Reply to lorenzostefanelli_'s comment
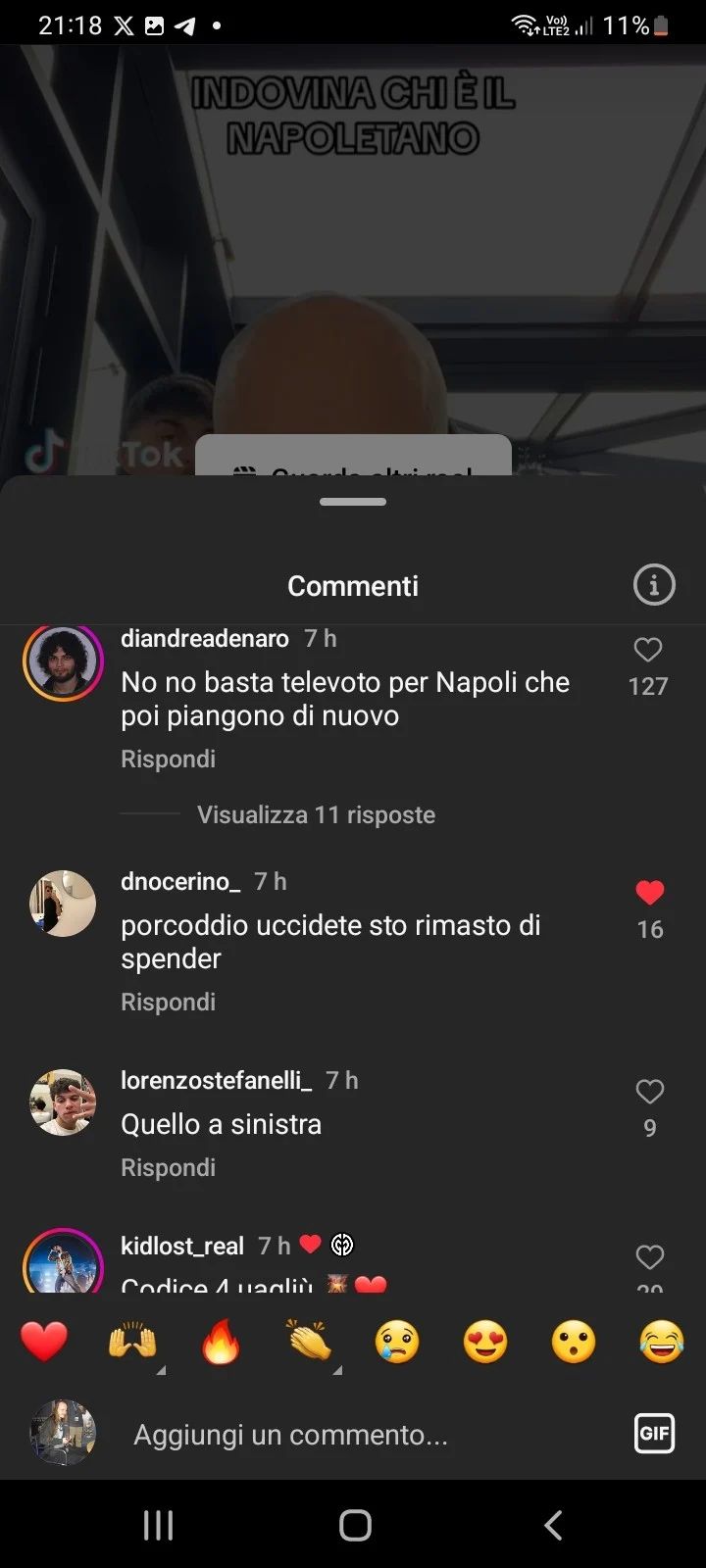Screen dimensions: 706x1568 (x=168, y=1167)
